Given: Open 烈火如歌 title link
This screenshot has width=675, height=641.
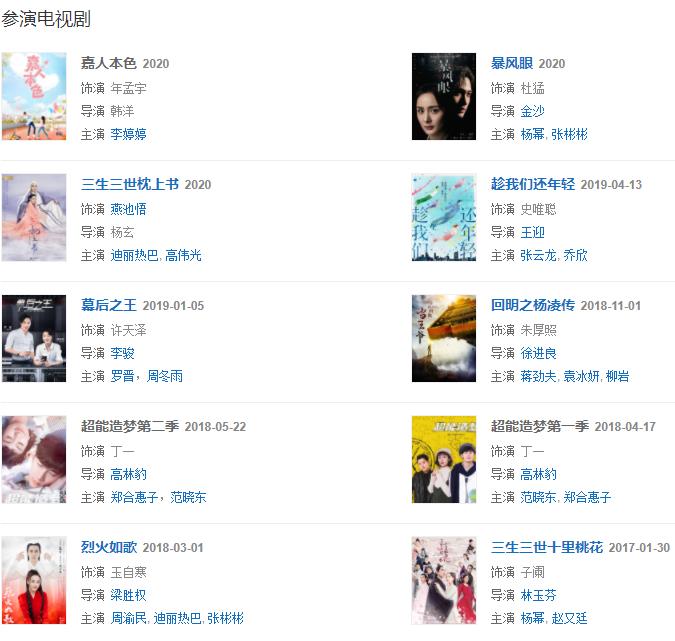Looking at the screenshot, I should click(x=109, y=547).
